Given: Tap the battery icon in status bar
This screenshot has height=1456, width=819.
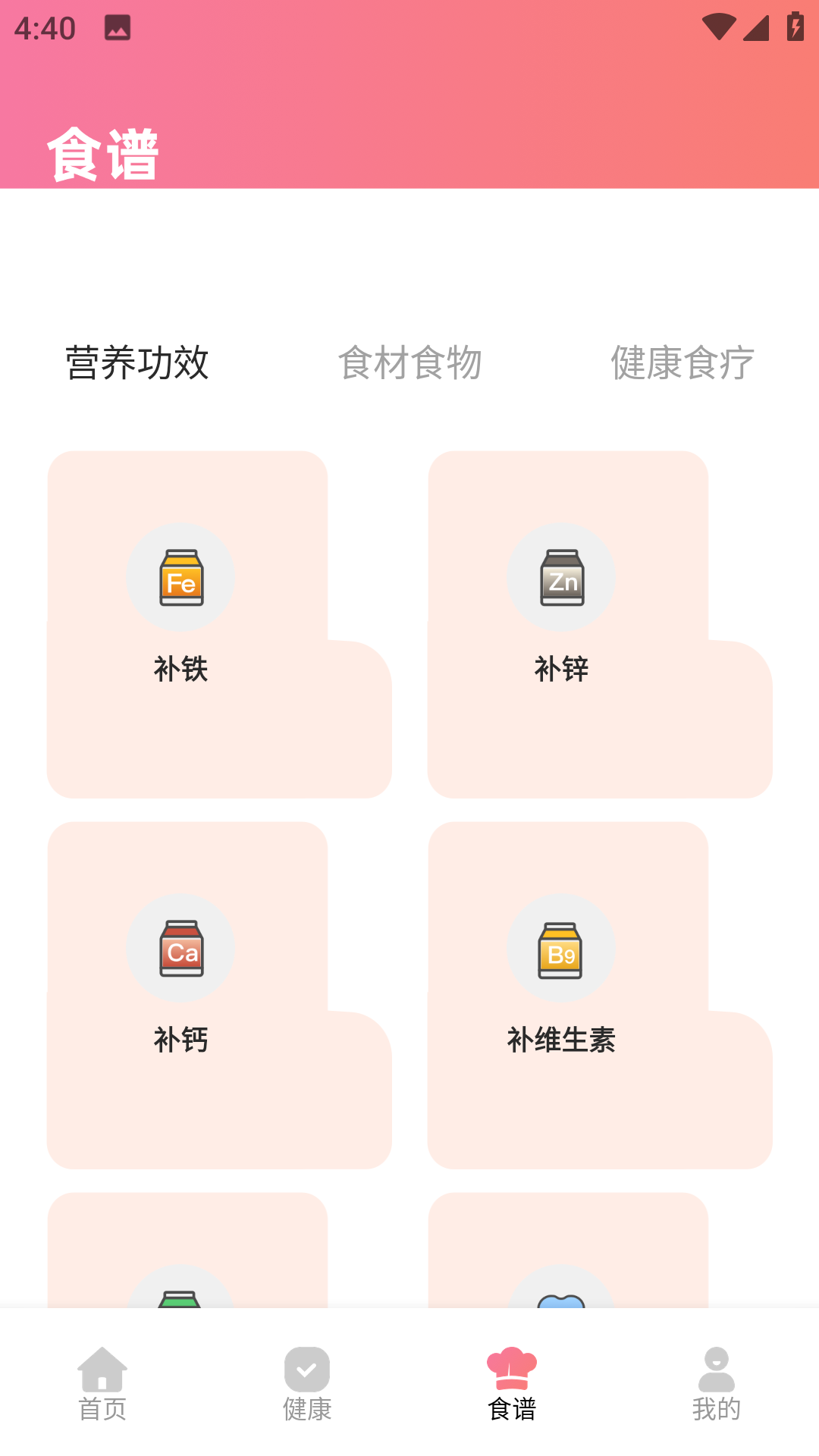Looking at the screenshot, I should pyautogui.click(x=793, y=25).
